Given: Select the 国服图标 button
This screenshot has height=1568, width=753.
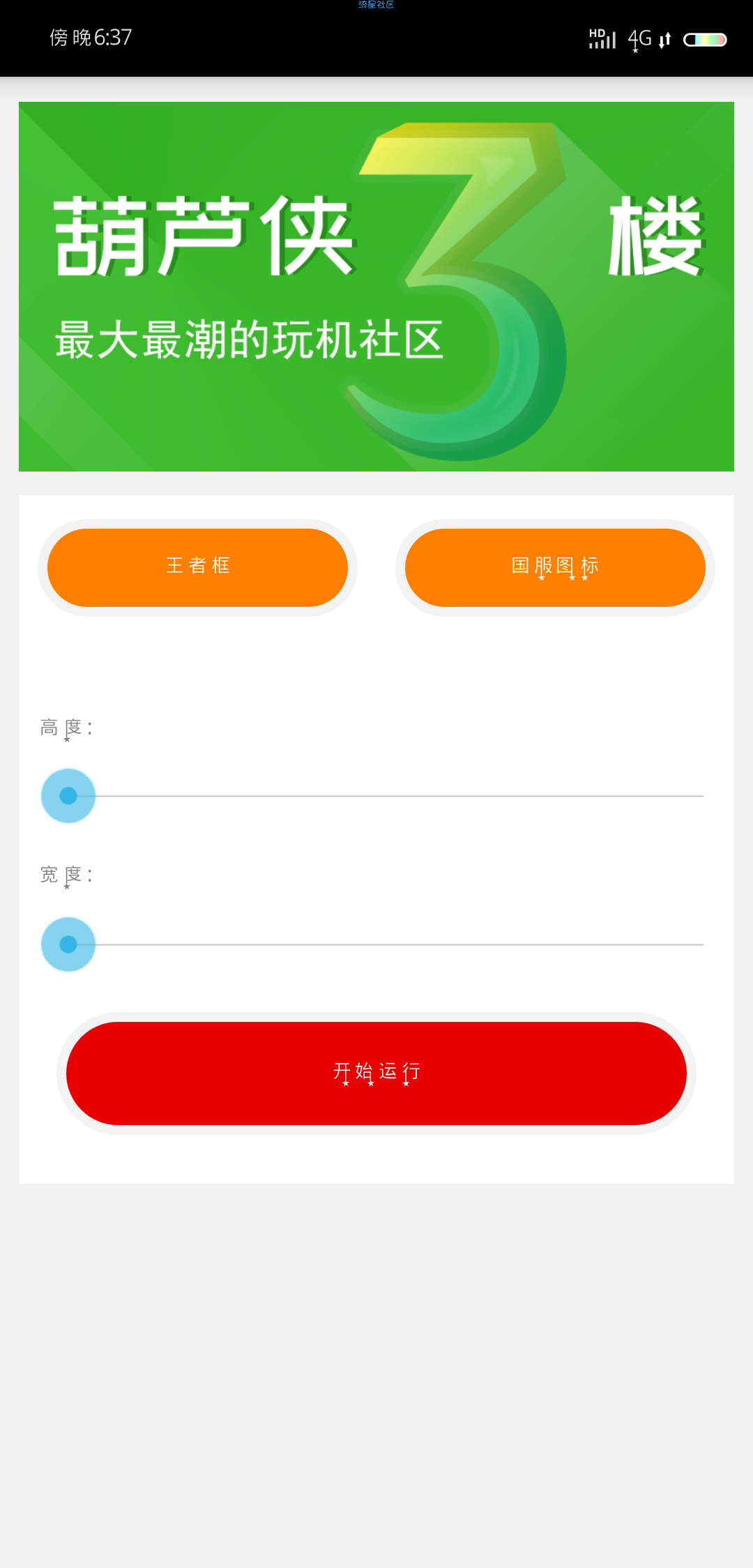Looking at the screenshot, I should coord(555,567).
